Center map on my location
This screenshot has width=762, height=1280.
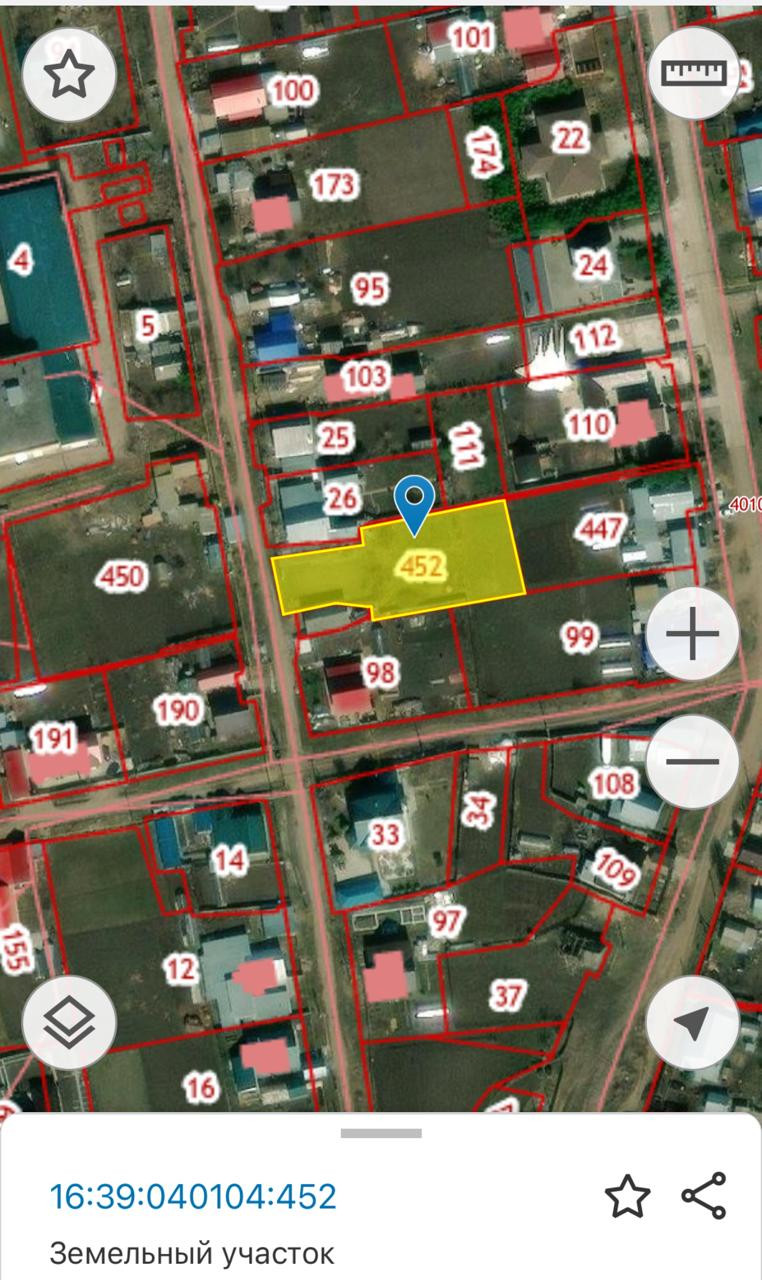tap(693, 1021)
